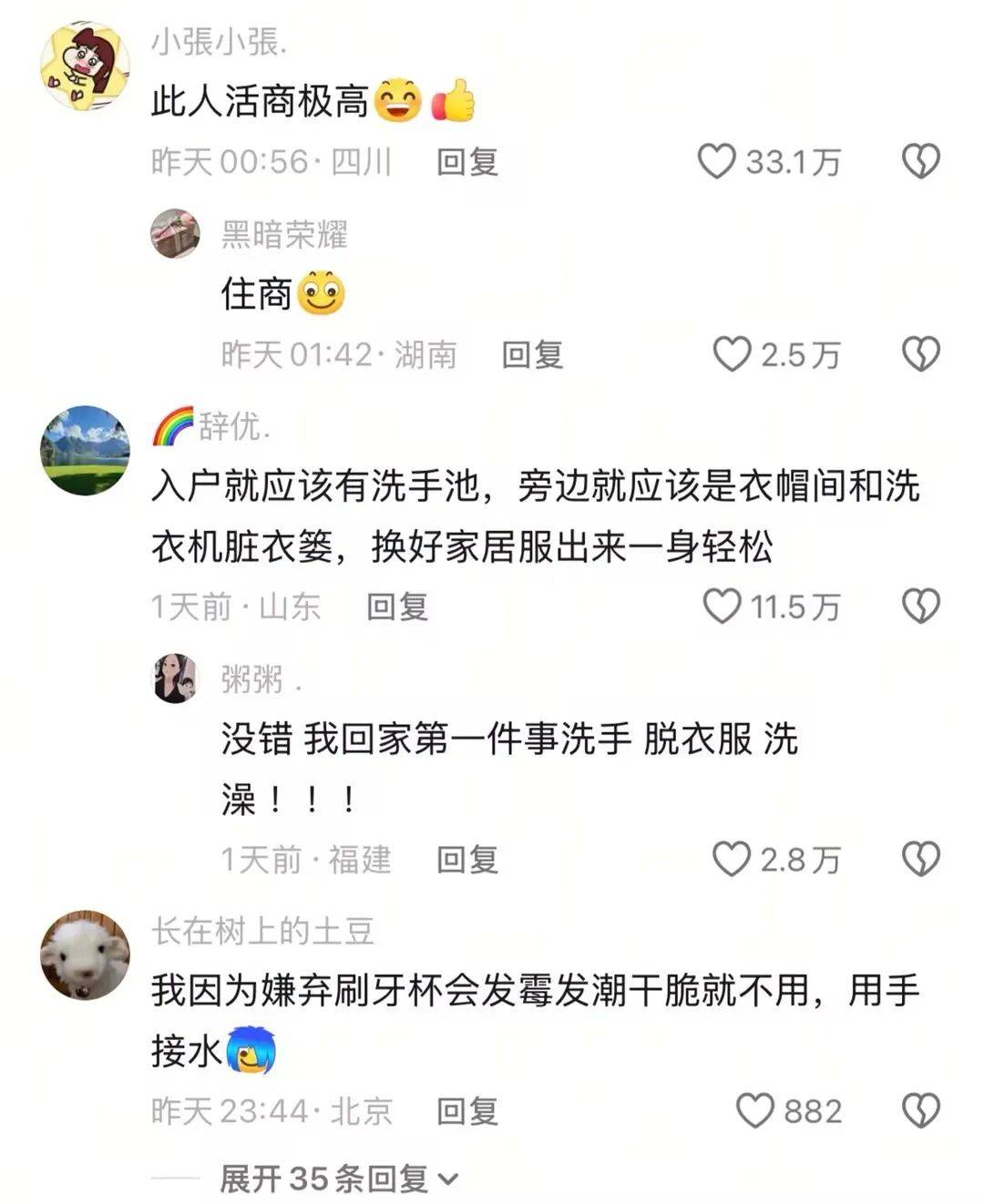Image resolution: width=984 pixels, height=1204 pixels.
Task: Reply to 辞优's comment
Action: (x=397, y=607)
